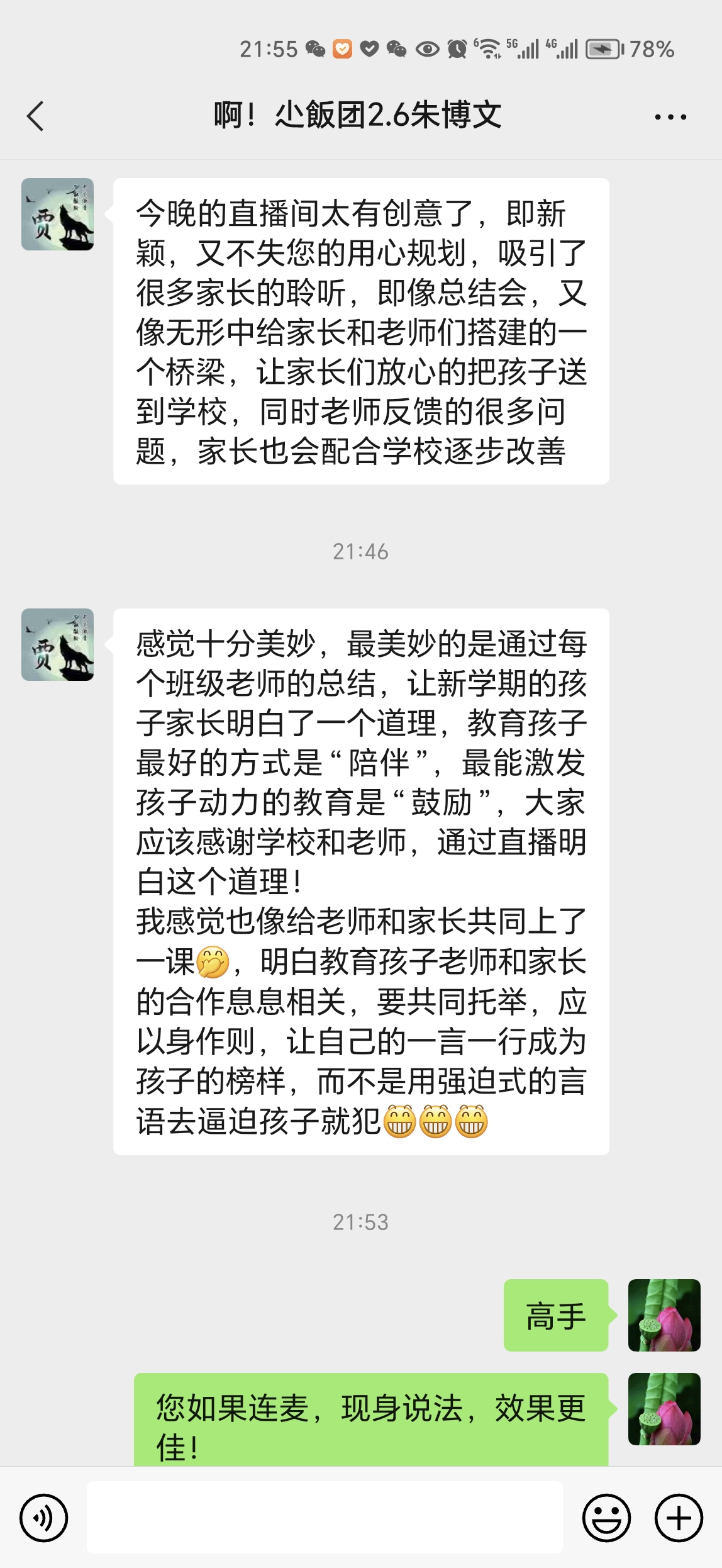Go back to the chat list
The height and width of the screenshot is (1568, 722).
(36, 116)
